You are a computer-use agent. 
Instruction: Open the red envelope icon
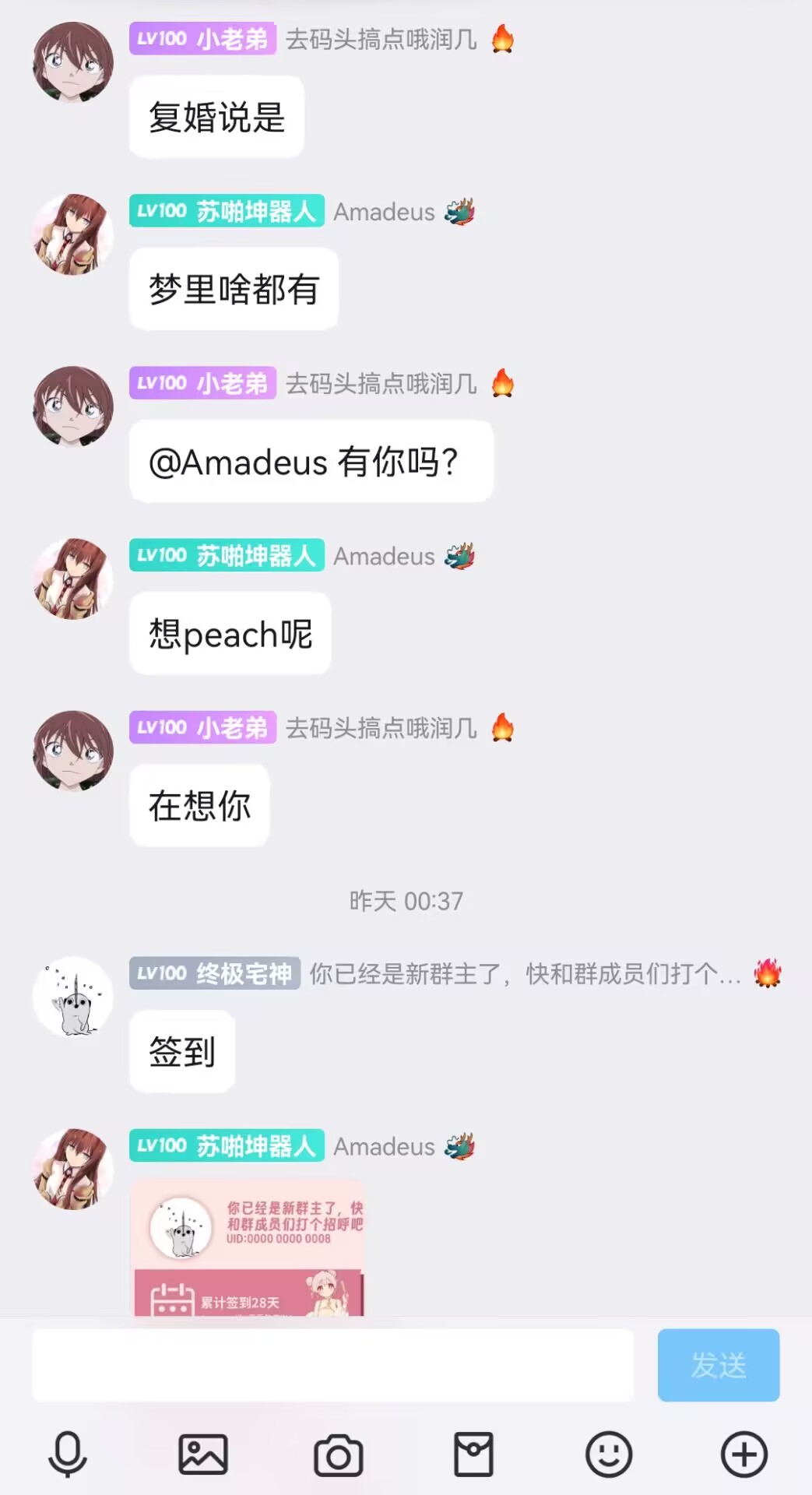474,1454
